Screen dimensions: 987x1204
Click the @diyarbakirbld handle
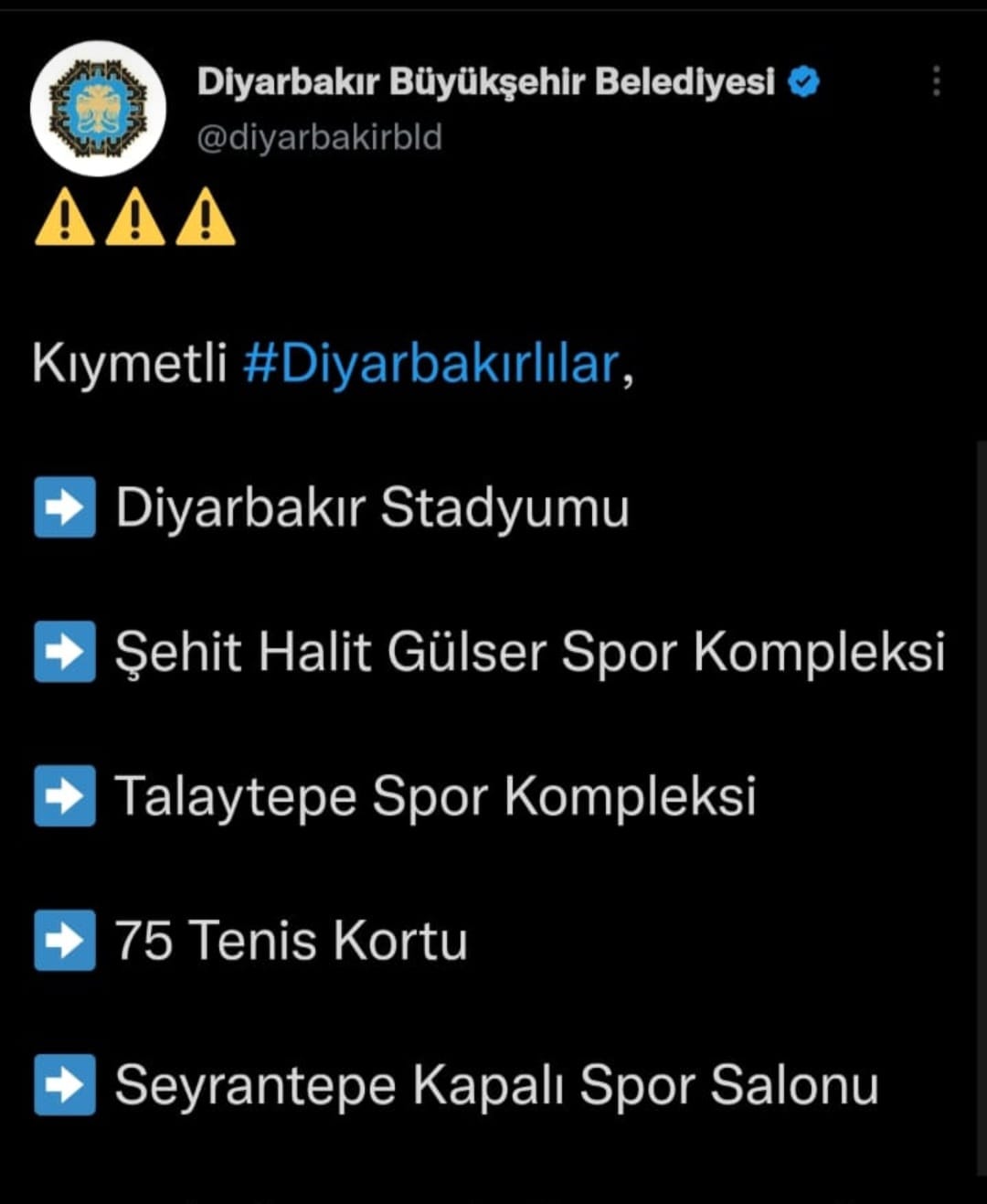320,137
